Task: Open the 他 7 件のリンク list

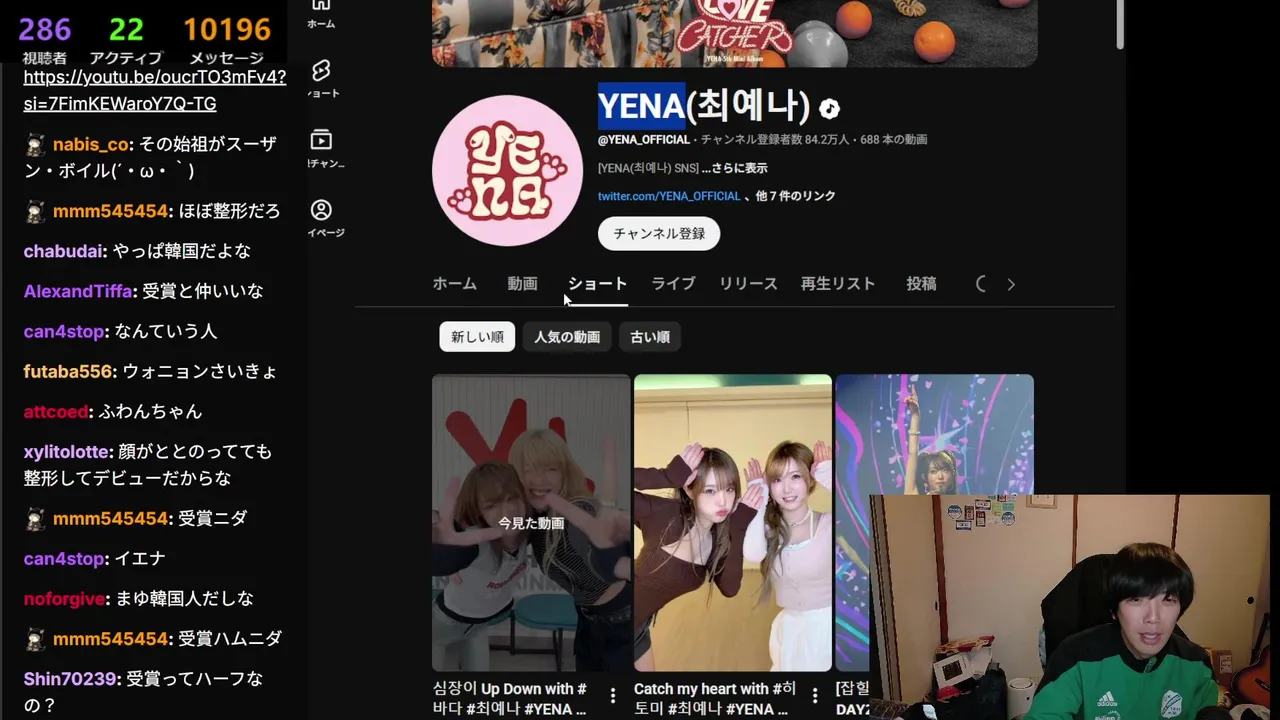Action: pyautogui.click(x=795, y=196)
